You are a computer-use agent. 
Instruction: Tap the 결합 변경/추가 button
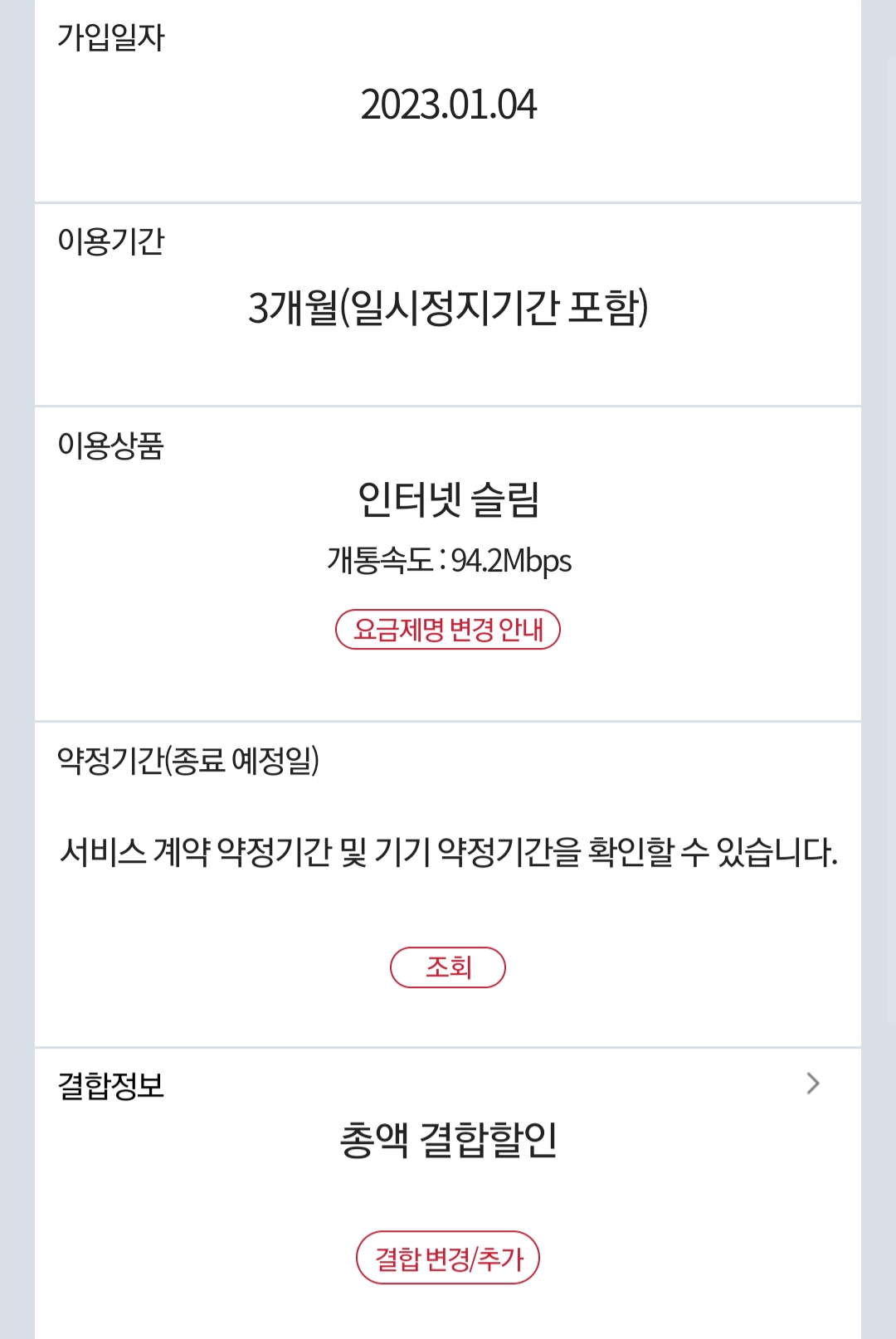click(448, 1259)
